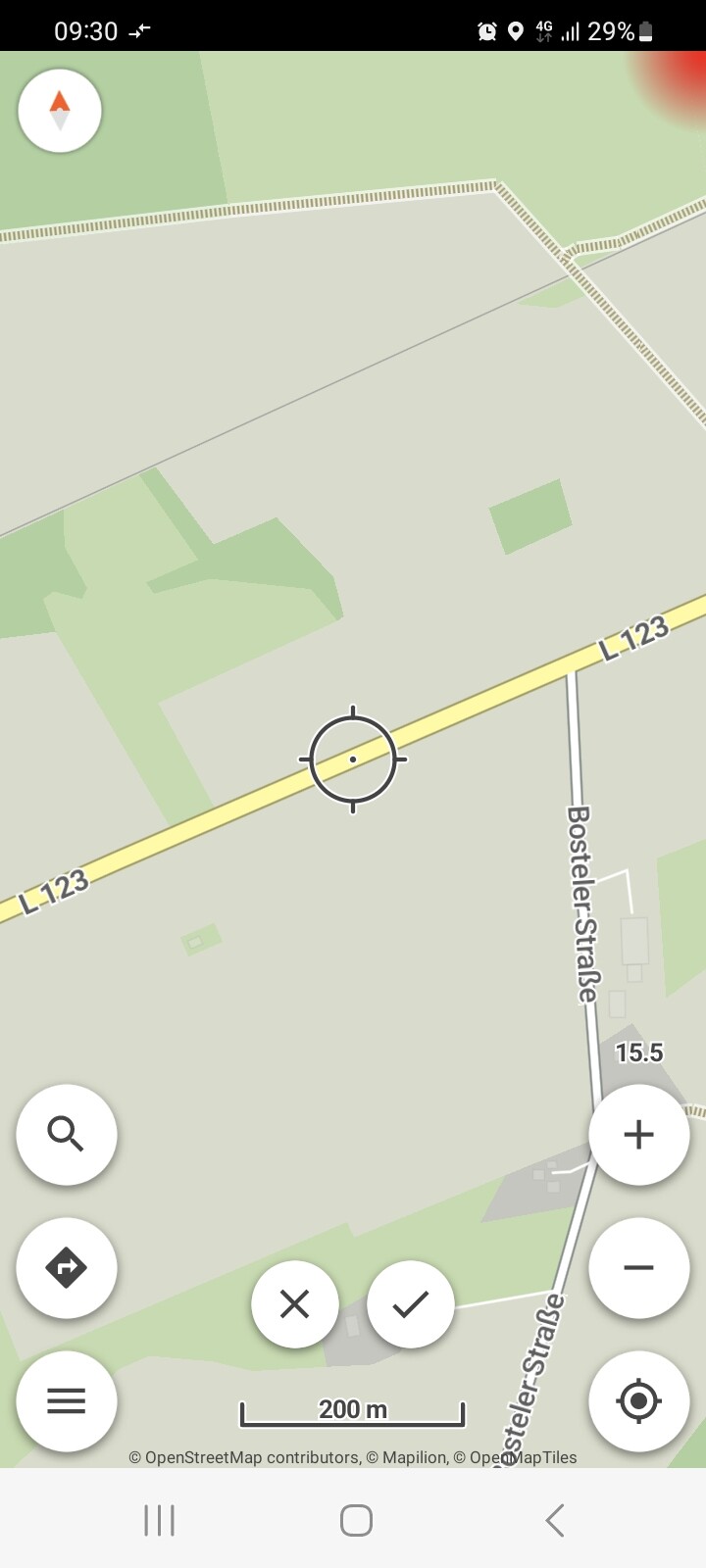Cancel the crosshair point selection
This screenshot has height=1568, width=706.
[295, 1304]
